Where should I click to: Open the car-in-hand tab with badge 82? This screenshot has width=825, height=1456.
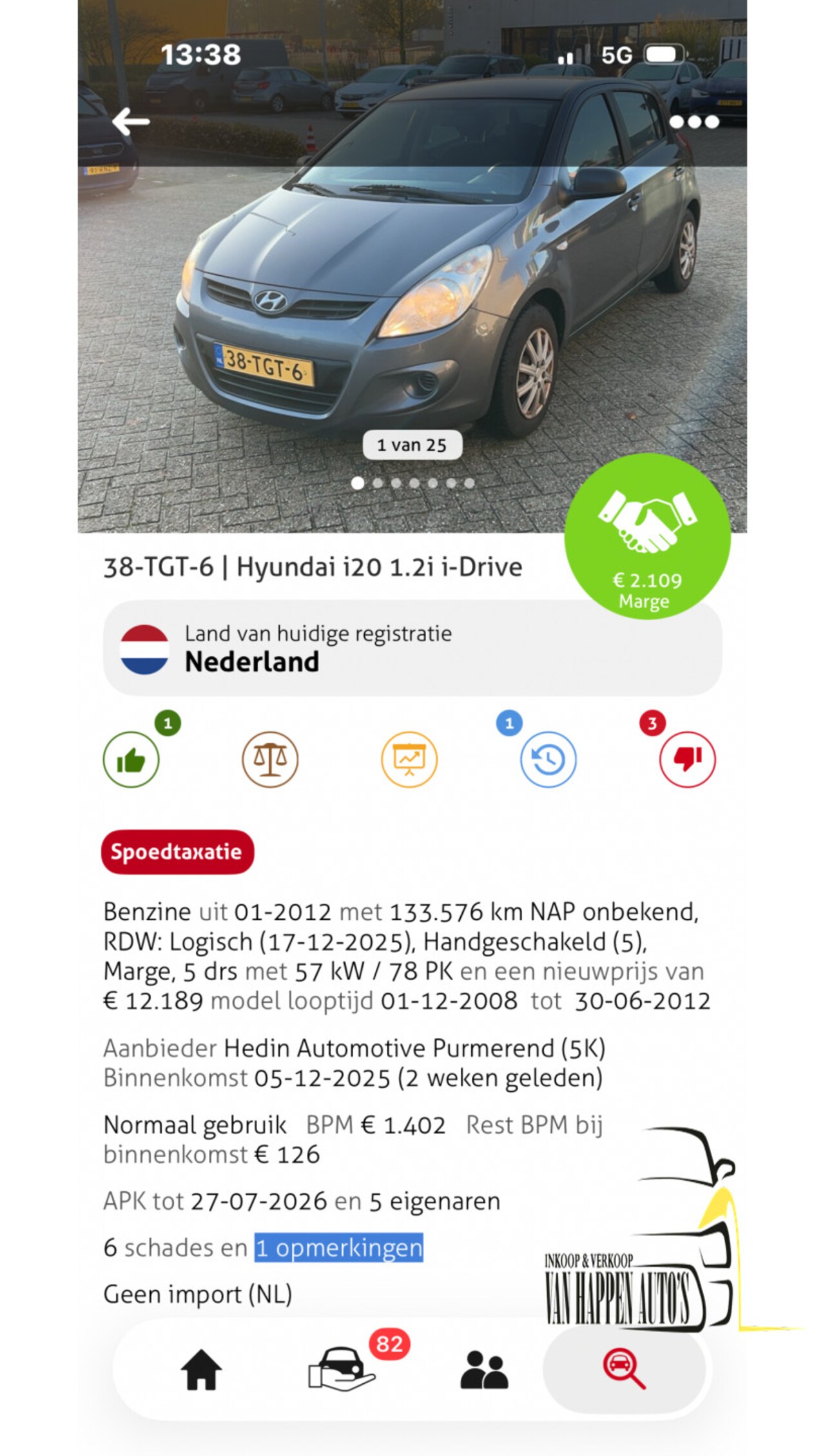(x=342, y=1369)
